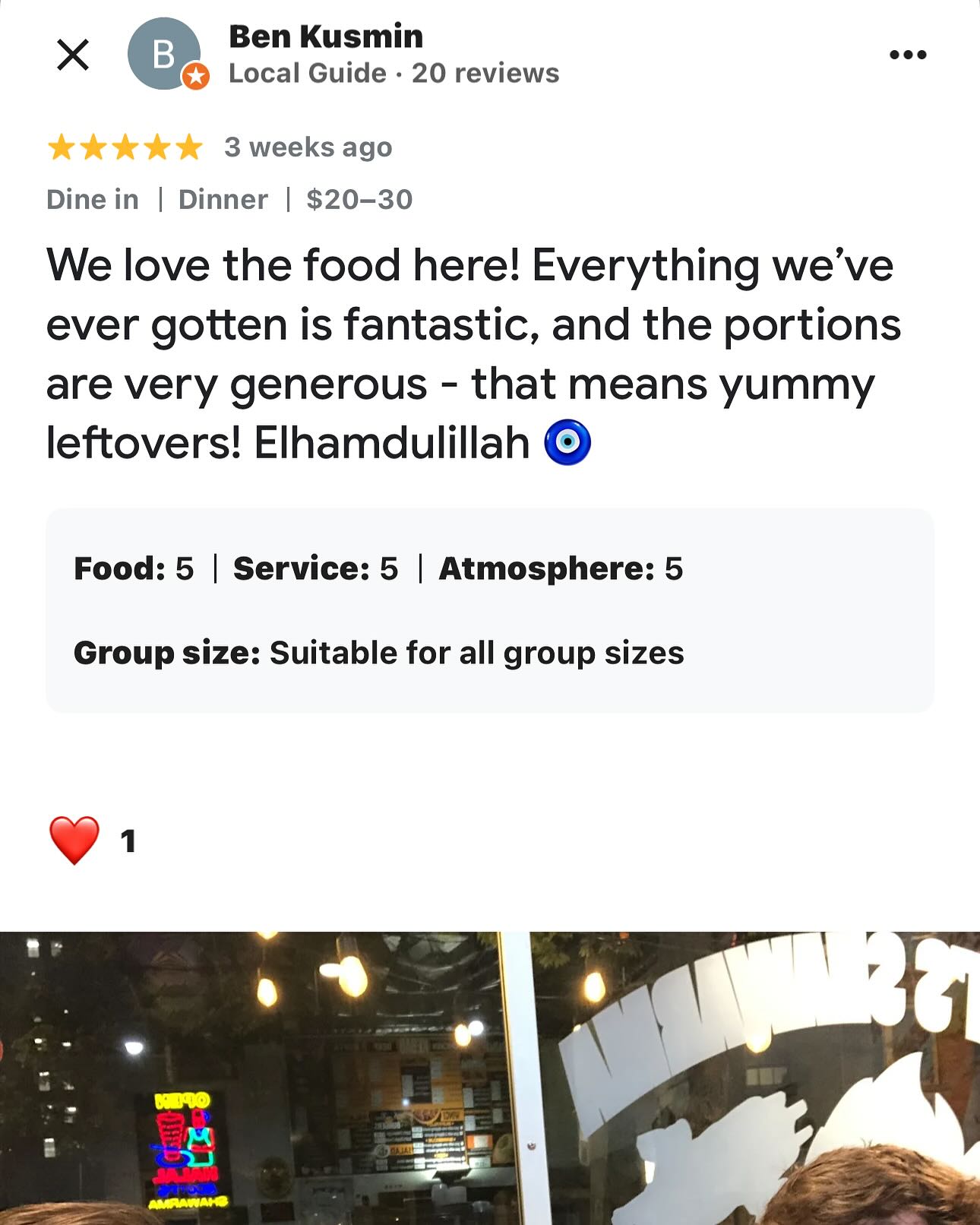
Task: Open the three-dot overflow menu
Action: coord(908,55)
